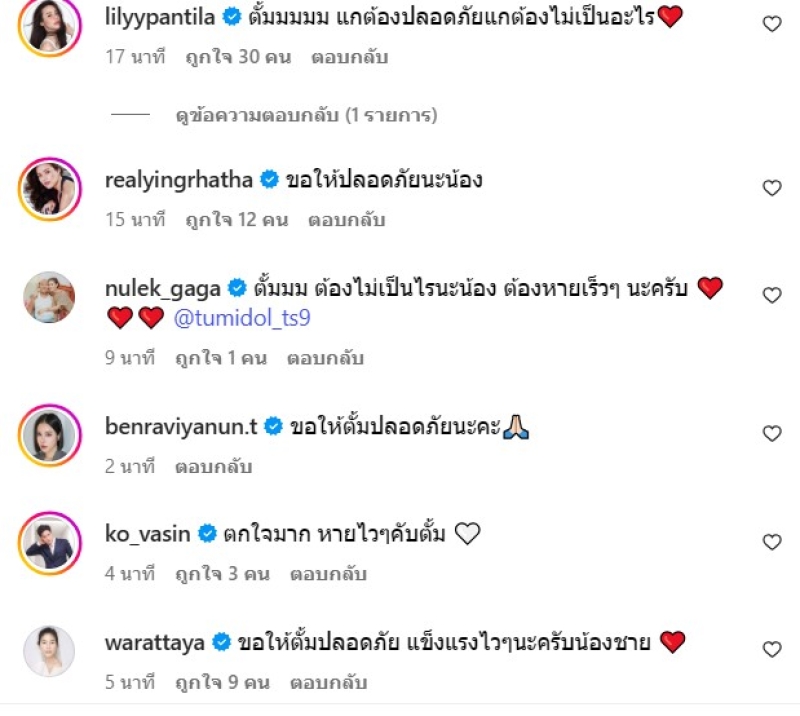The image size is (800, 716).
Task: Reply to warattaya's comment
Action: click(328, 683)
